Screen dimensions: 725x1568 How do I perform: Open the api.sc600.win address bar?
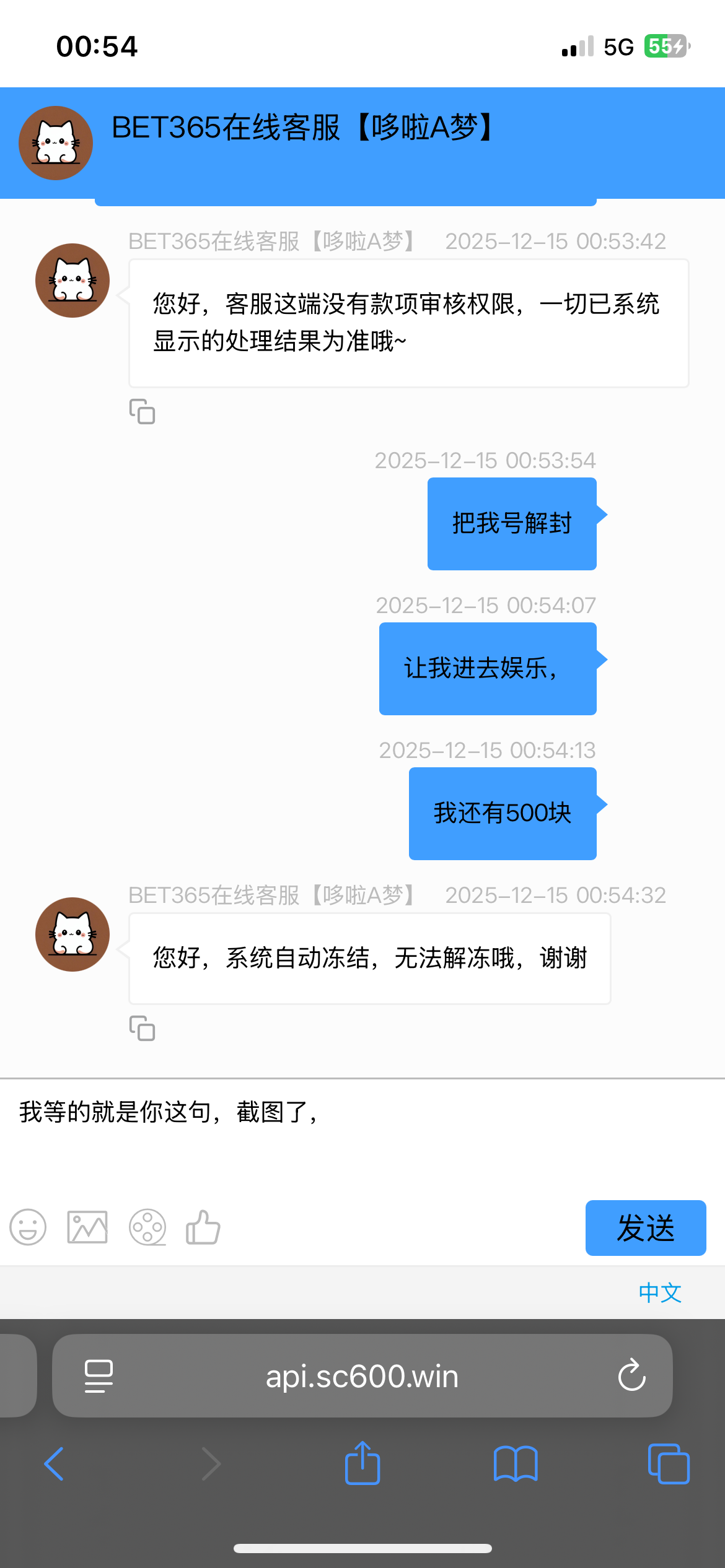362,1376
